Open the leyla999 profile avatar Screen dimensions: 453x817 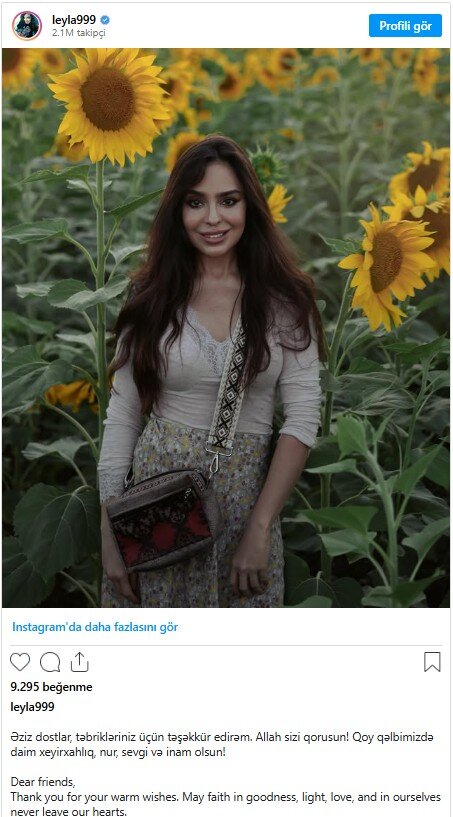[27, 26]
